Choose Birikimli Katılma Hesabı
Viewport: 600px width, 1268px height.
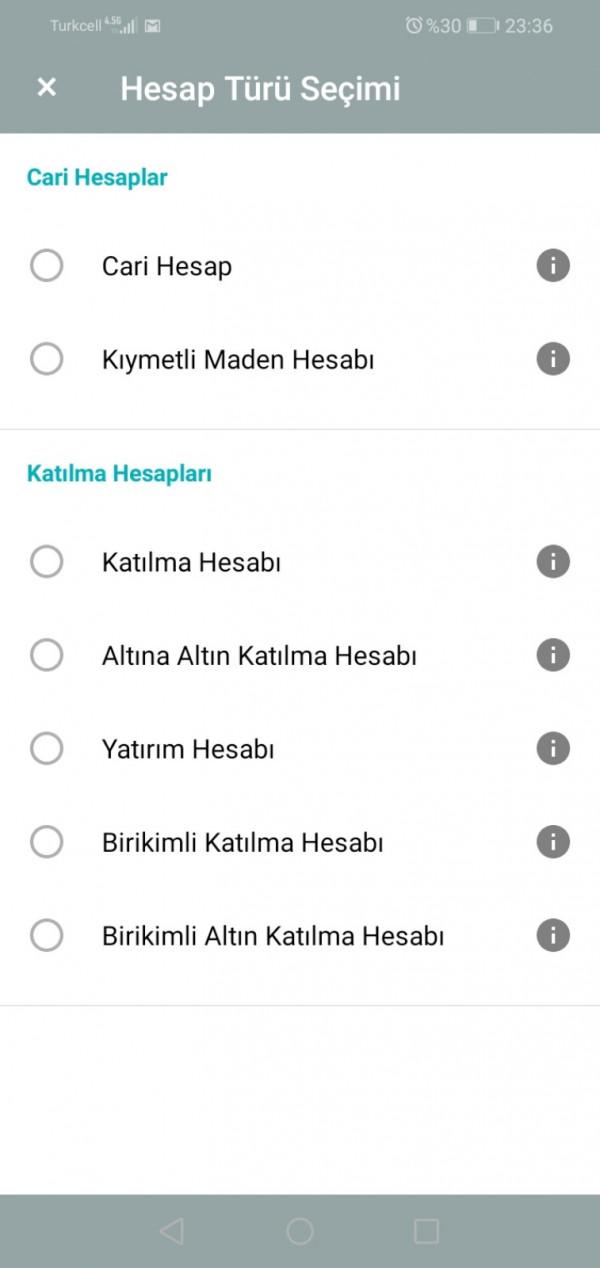point(47,842)
